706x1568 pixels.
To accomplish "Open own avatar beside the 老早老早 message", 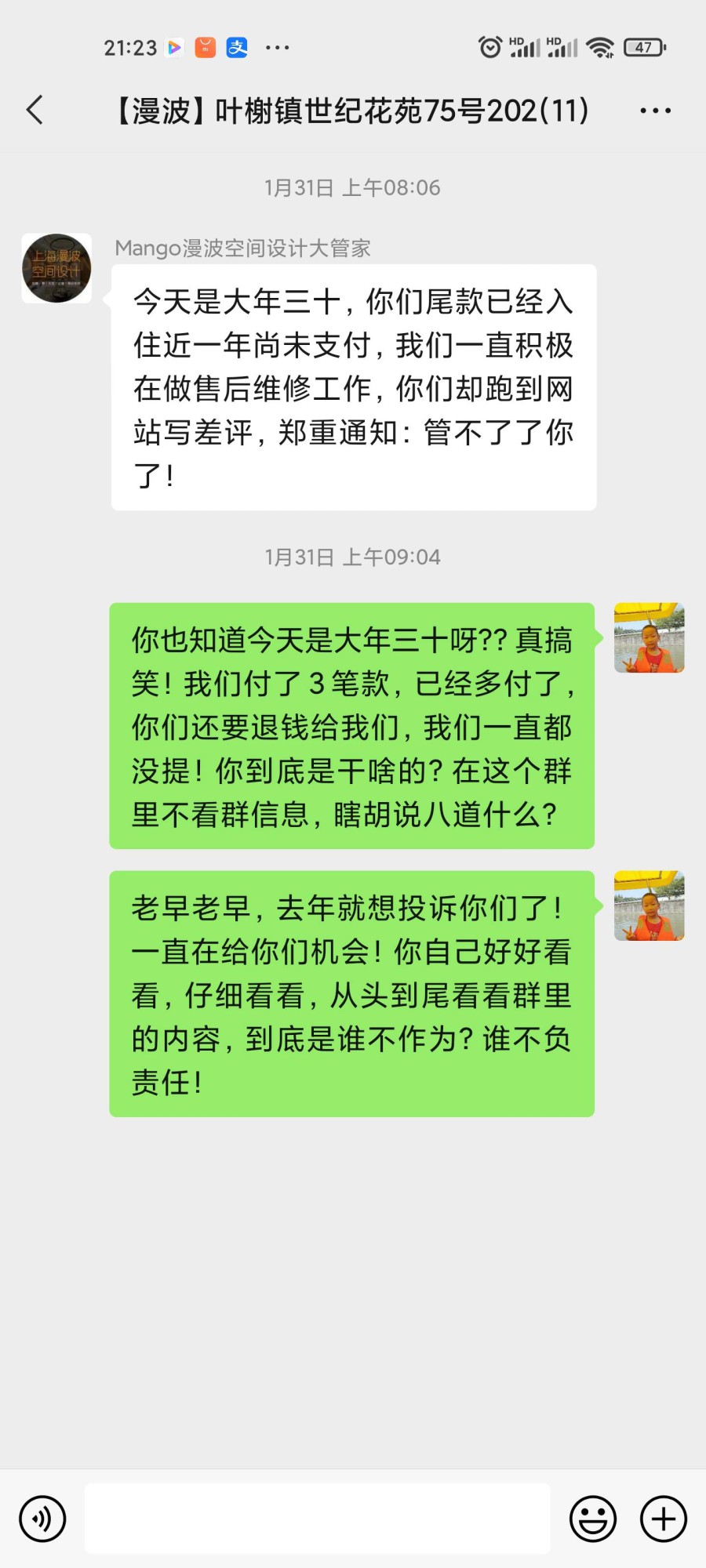I will (x=649, y=906).
